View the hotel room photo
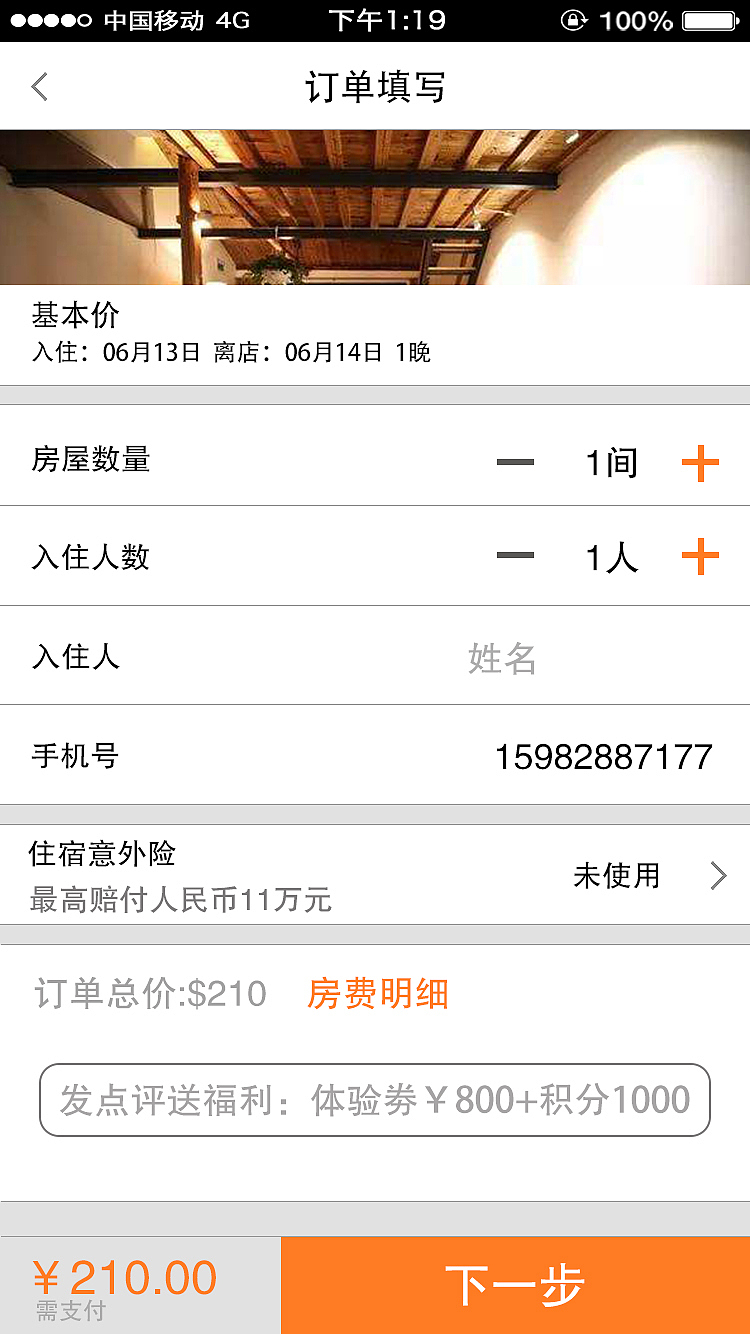Image resolution: width=750 pixels, height=1334 pixels. (x=375, y=205)
